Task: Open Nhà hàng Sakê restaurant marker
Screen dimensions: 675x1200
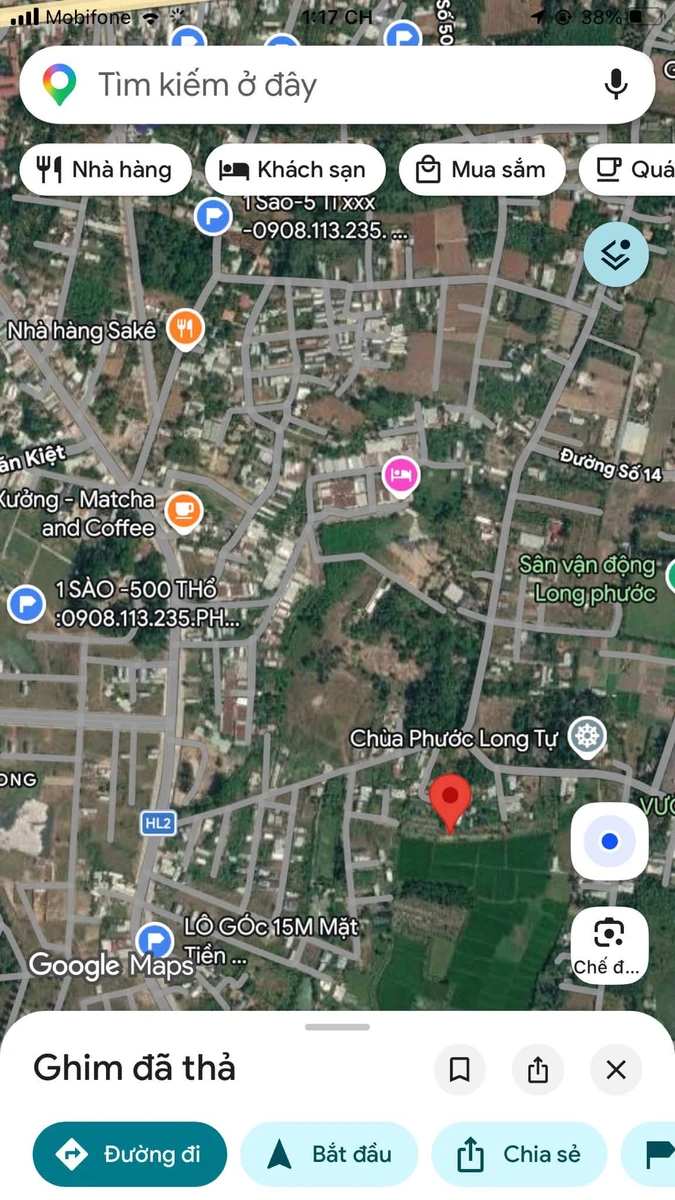Action: pyautogui.click(x=185, y=328)
